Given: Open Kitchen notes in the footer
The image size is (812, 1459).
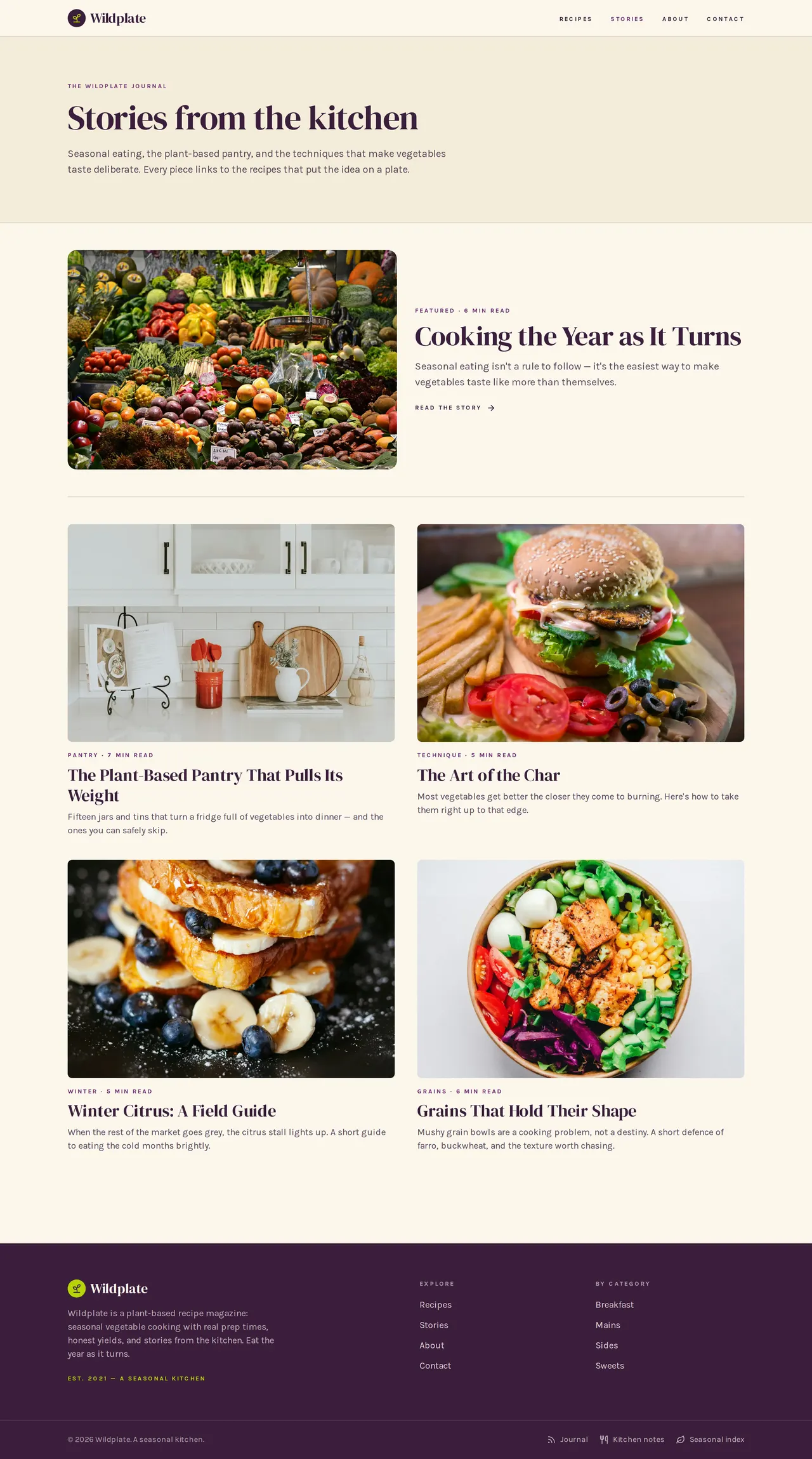Looking at the screenshot, I should coord(632,1439).
